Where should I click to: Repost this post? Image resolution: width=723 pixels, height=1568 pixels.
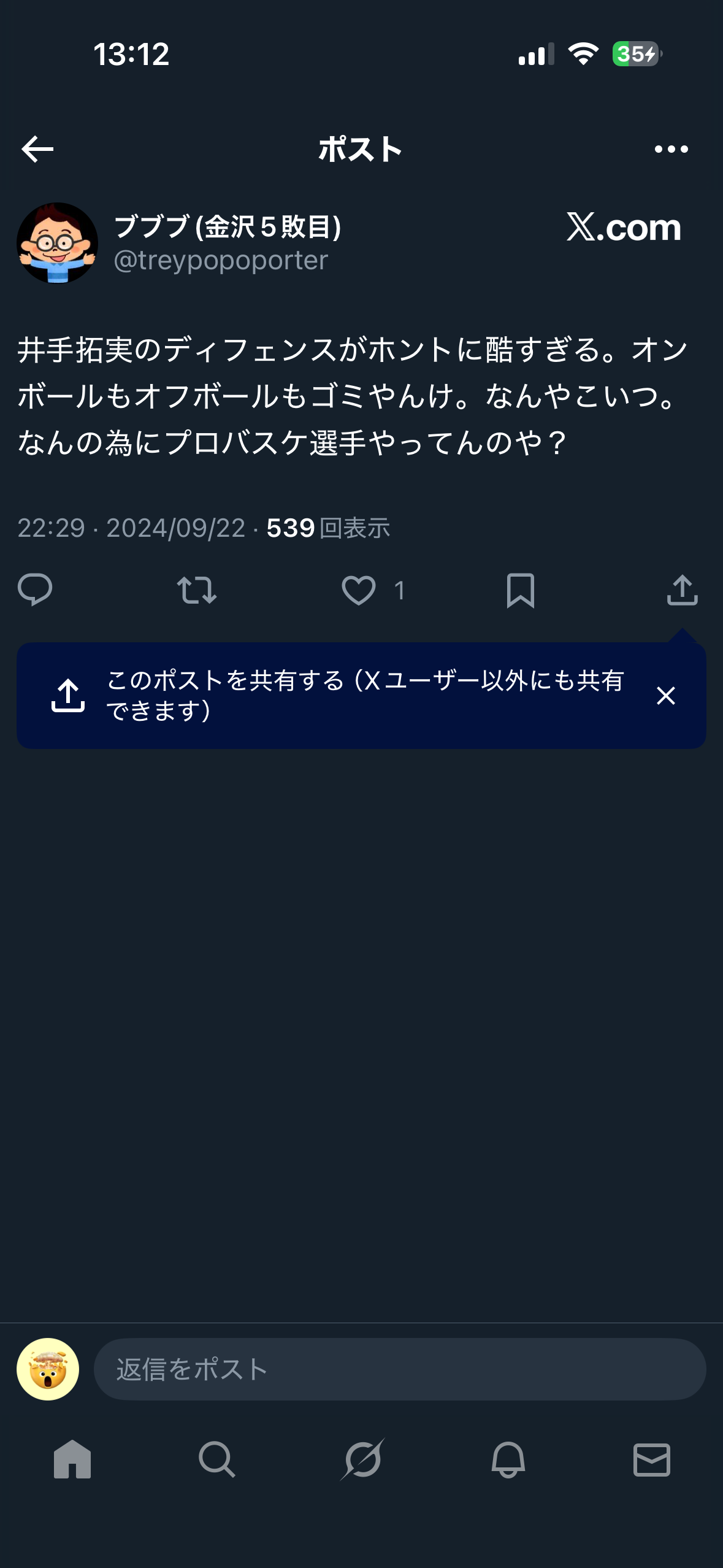tap(196, 590)
